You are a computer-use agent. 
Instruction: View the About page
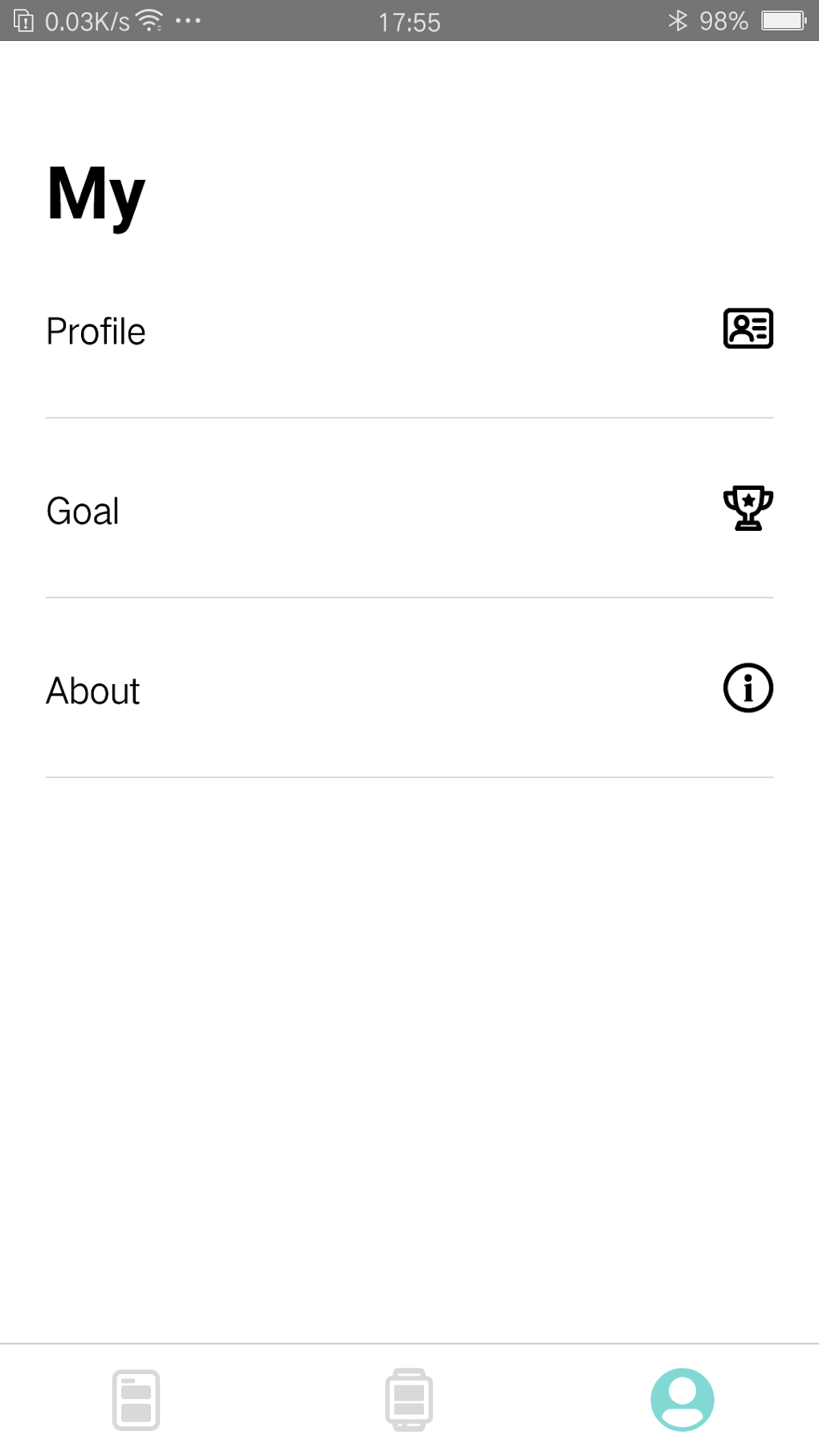tap(409, 690)
